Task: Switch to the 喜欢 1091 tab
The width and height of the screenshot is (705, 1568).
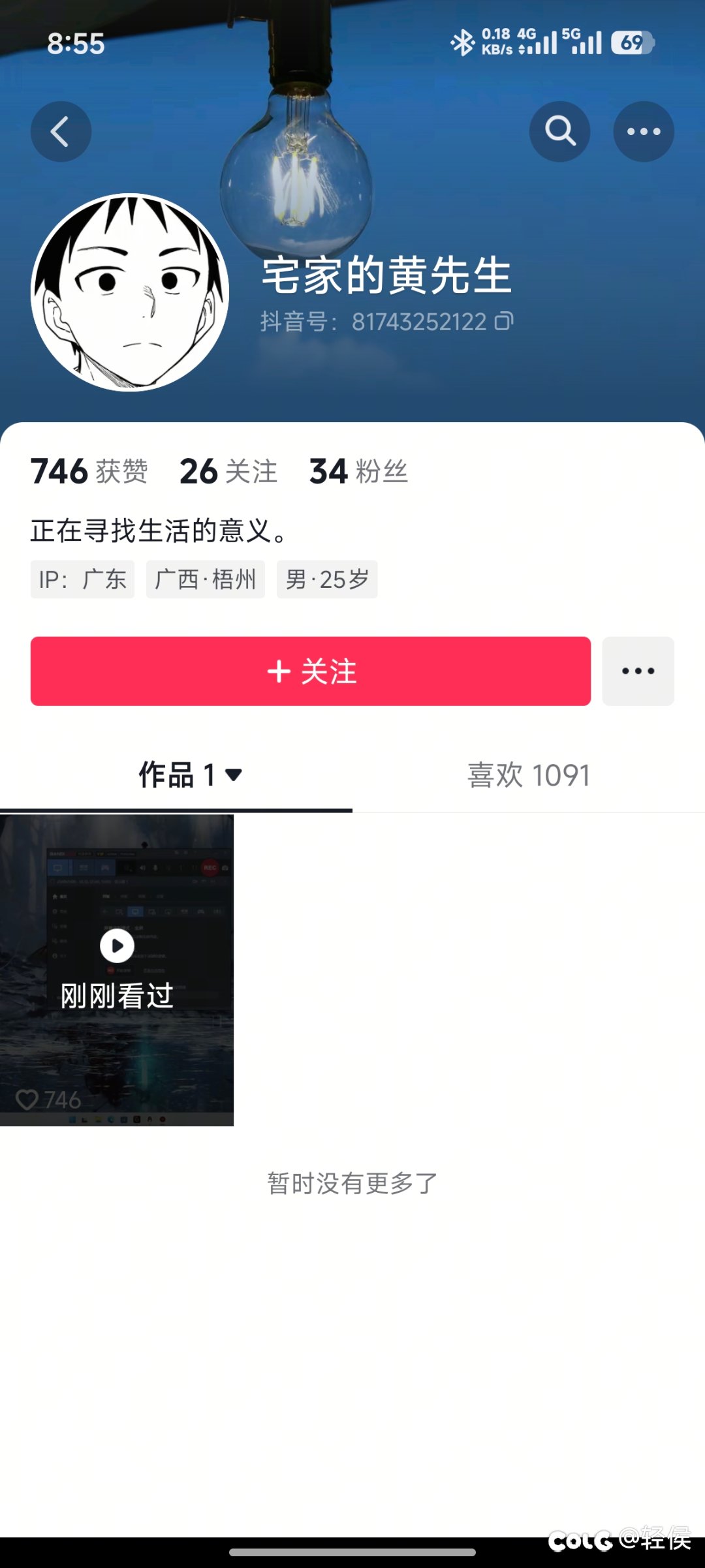Action: (x=529, y=775)
